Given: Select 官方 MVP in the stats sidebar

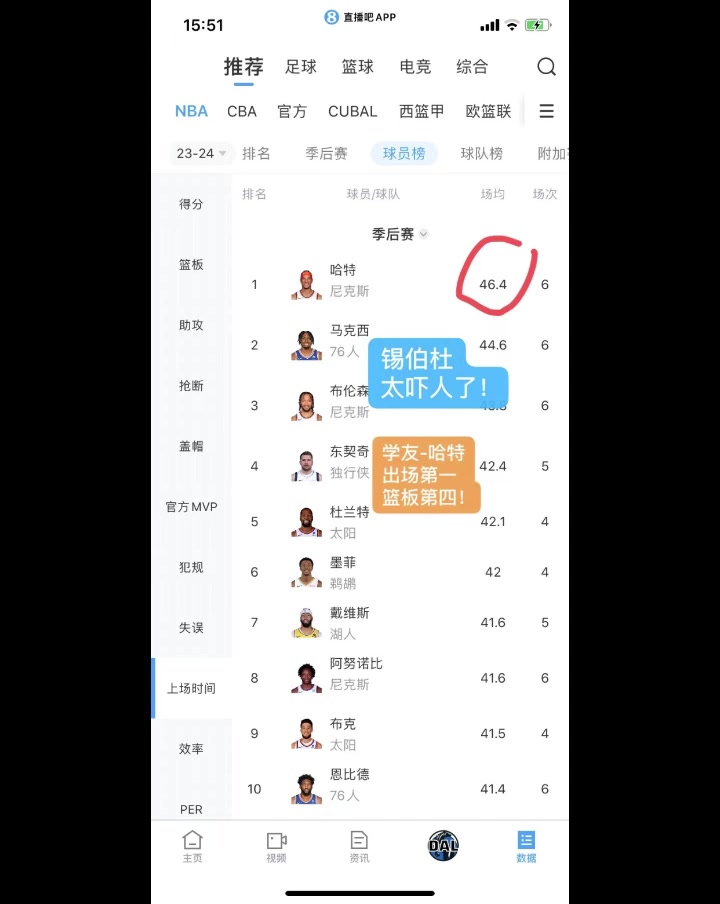Looking at the screenshot, I should (x=191, y=507).
